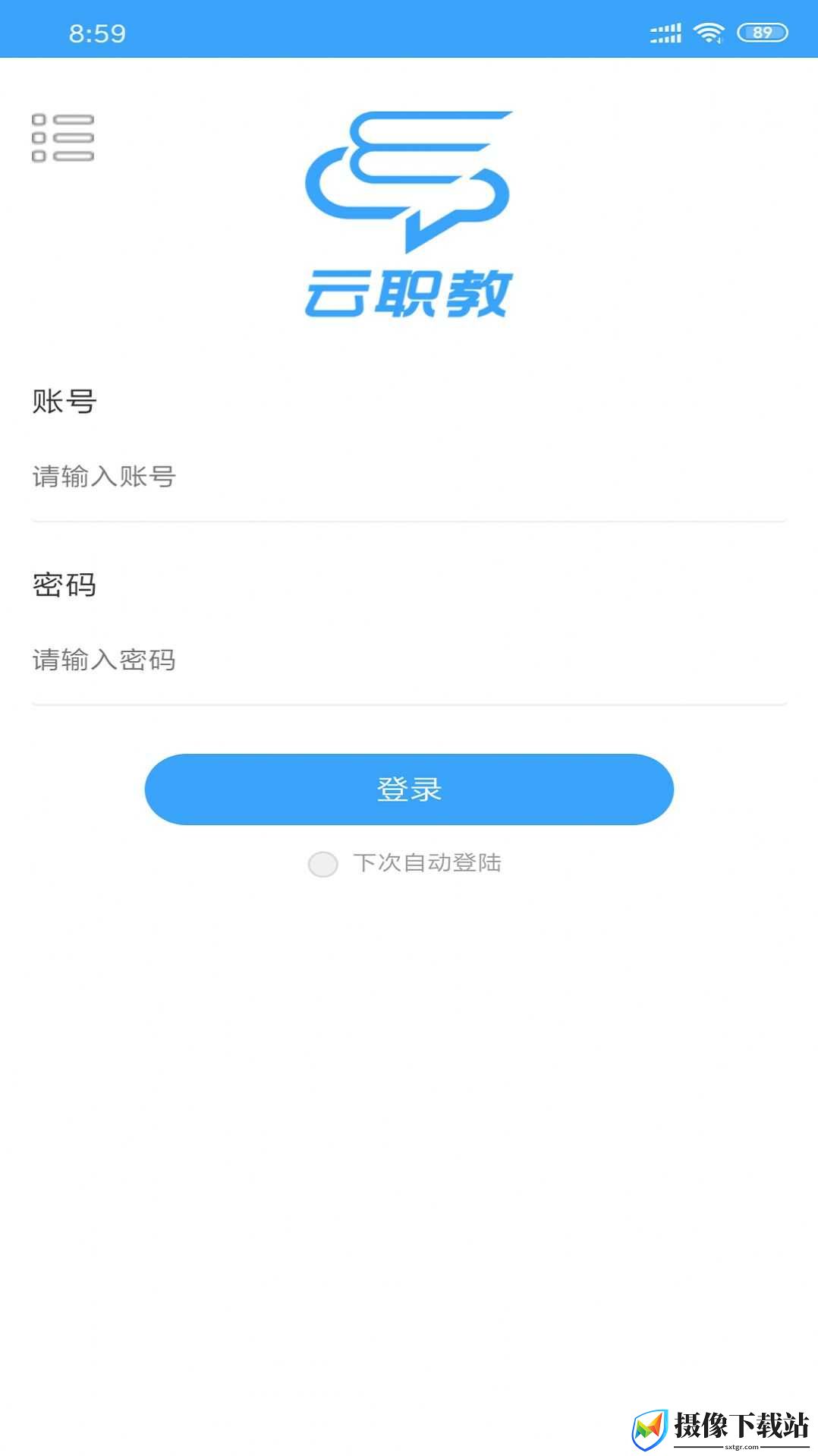The height and width of the screenshot is (1456, 818).
Task: Enable 下次自动登陆 auto-login option
Action: [x=322, y=864]
